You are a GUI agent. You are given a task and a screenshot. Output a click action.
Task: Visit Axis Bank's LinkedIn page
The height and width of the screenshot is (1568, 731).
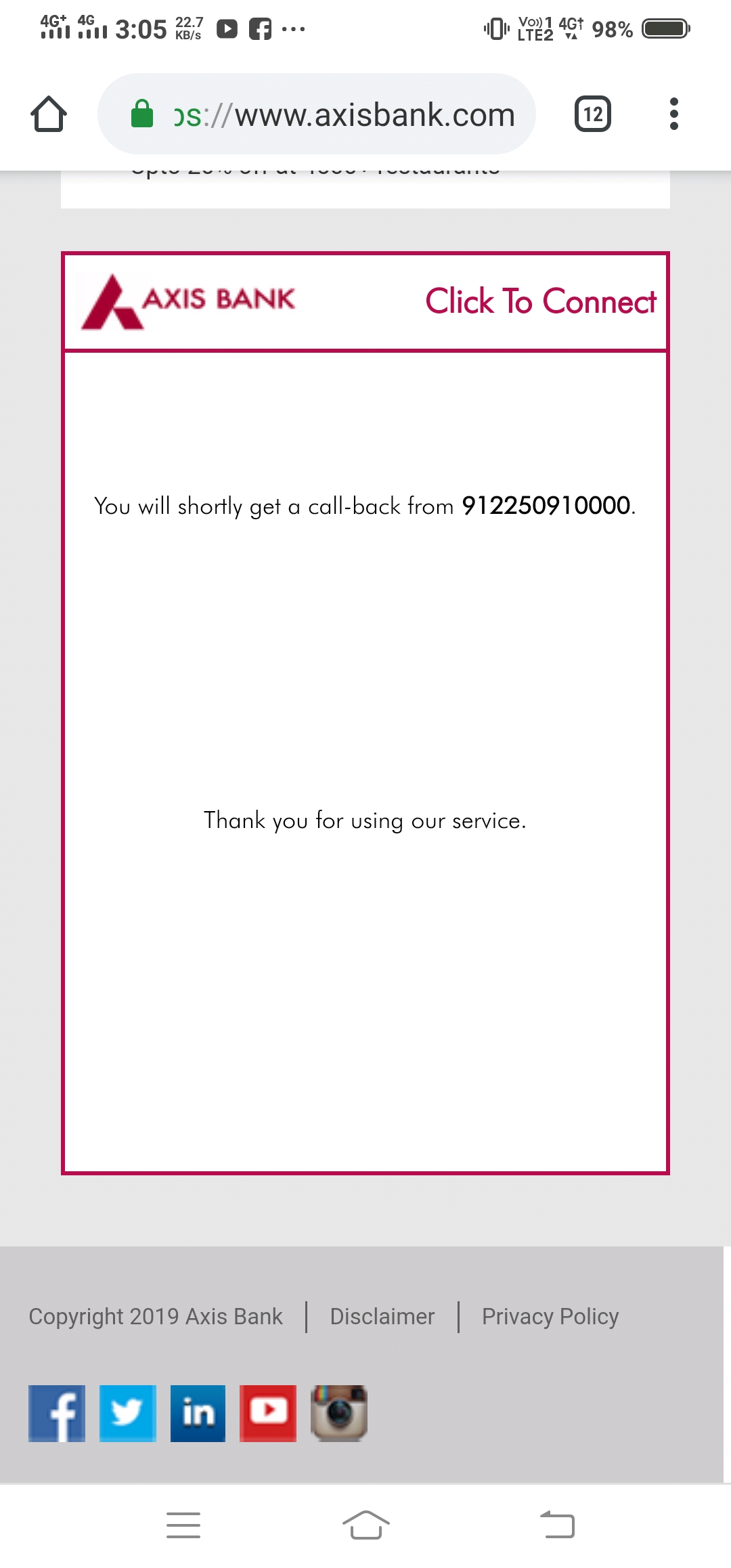click(198, 1414)
